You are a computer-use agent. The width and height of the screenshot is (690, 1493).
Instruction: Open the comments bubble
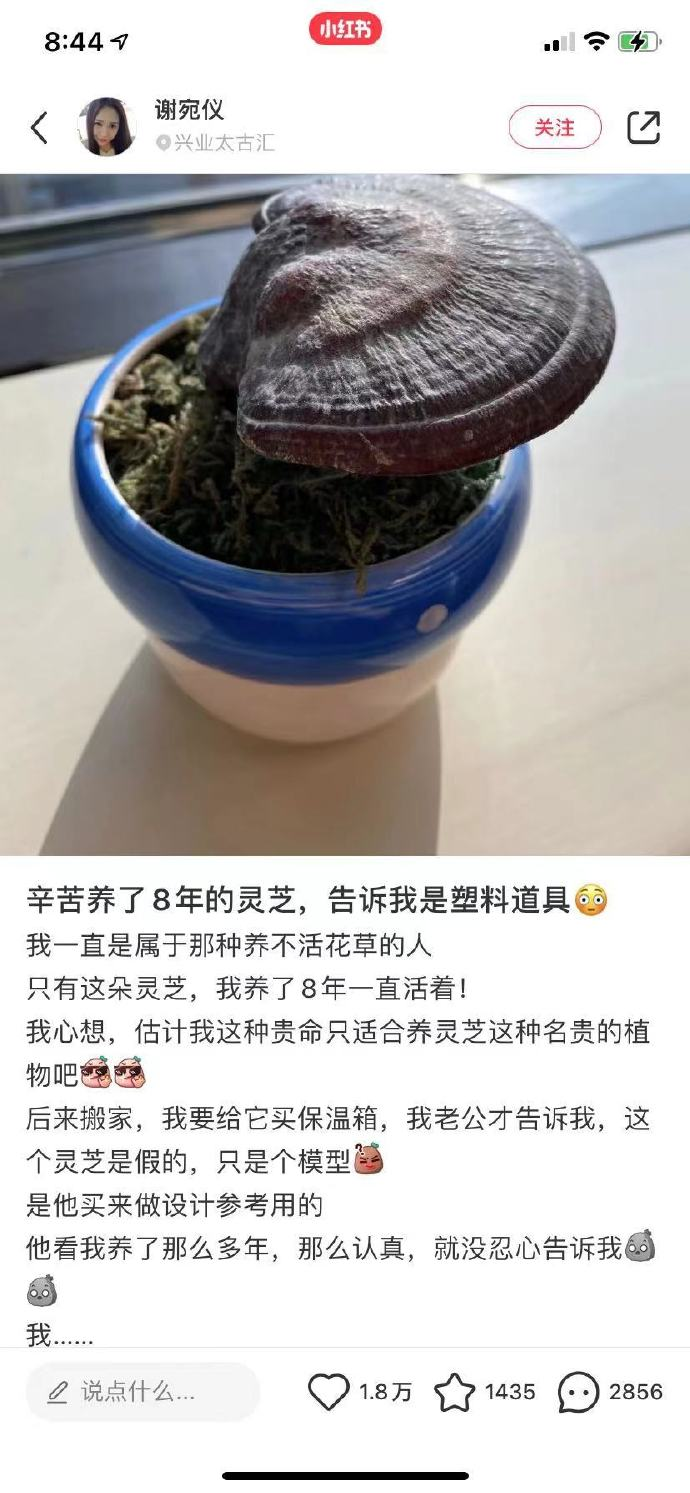tap(578, 1391)
